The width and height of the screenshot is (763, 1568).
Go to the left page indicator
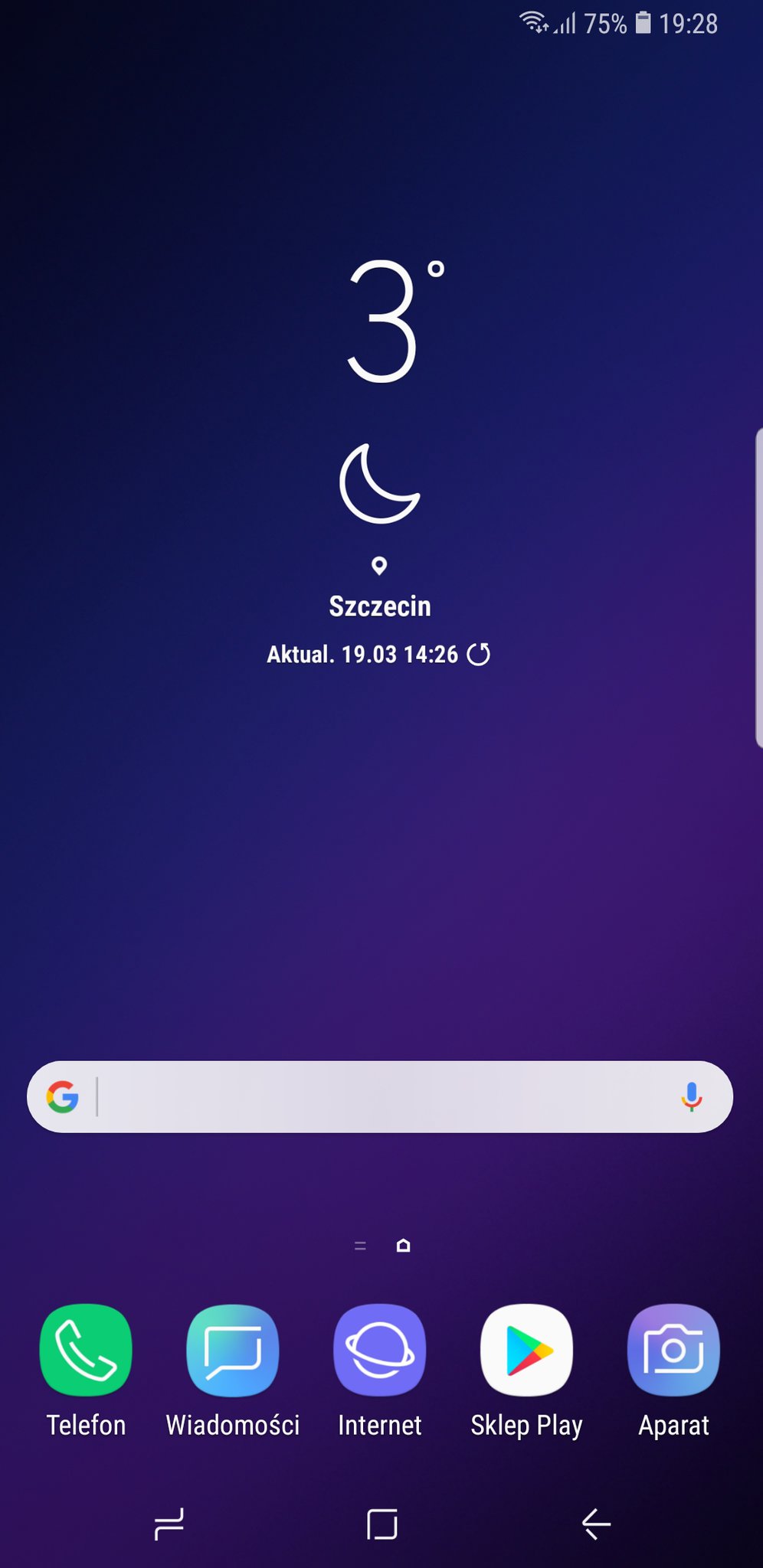[360, 1246]
